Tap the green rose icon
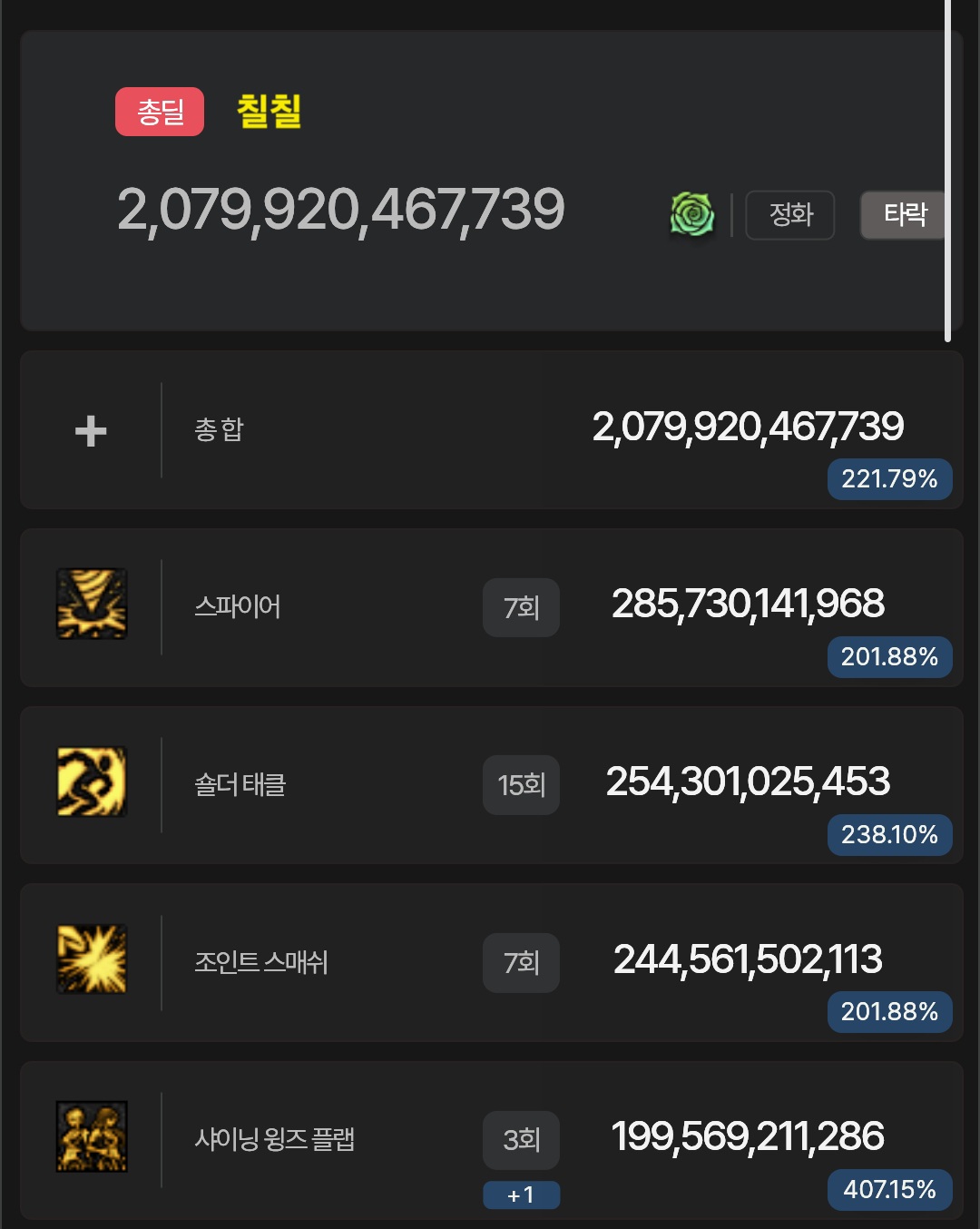The height and width of the screenshot is (1229, 980). 692,215
